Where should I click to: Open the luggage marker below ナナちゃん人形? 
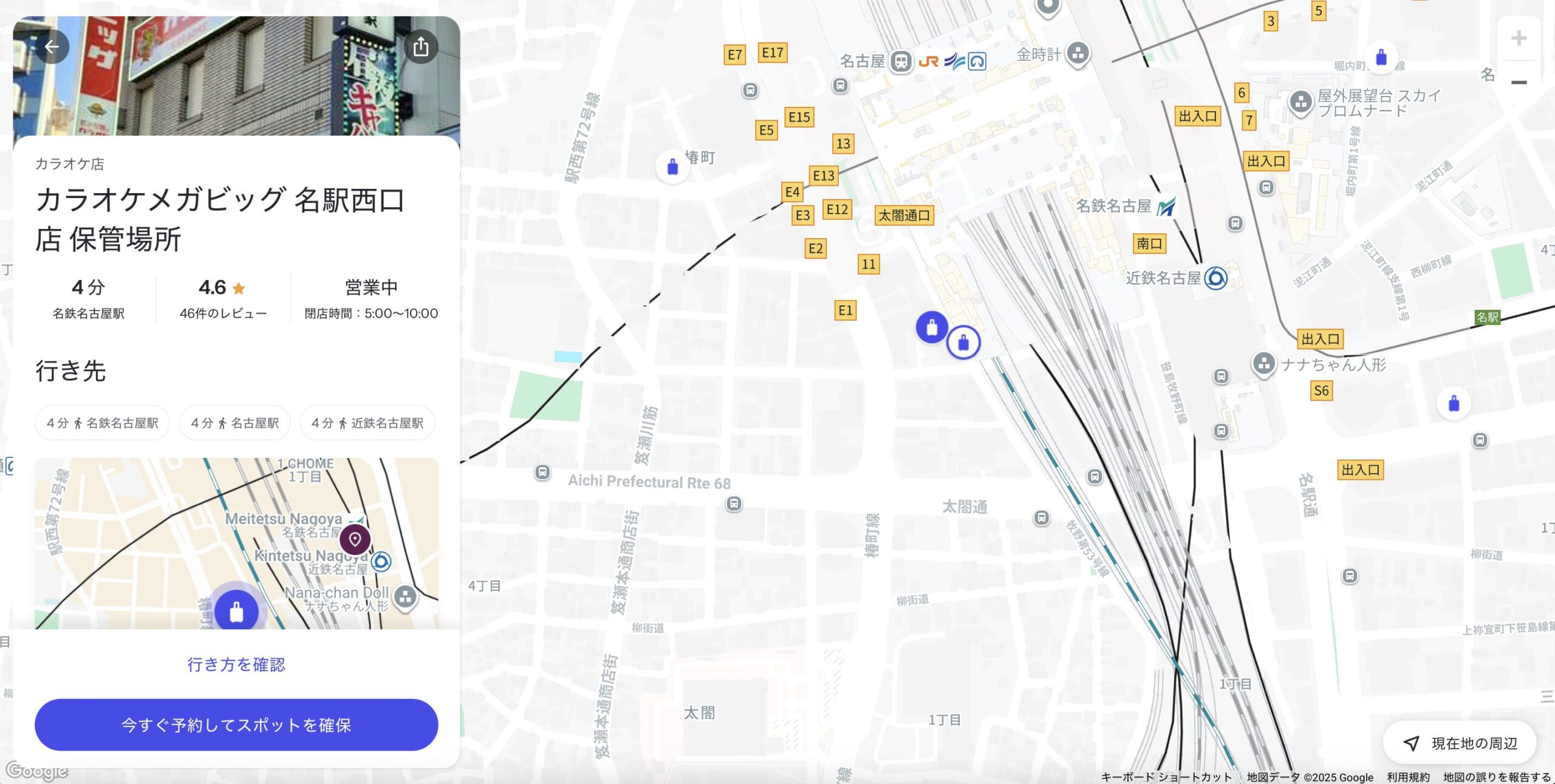click(x=1454, y=403)
